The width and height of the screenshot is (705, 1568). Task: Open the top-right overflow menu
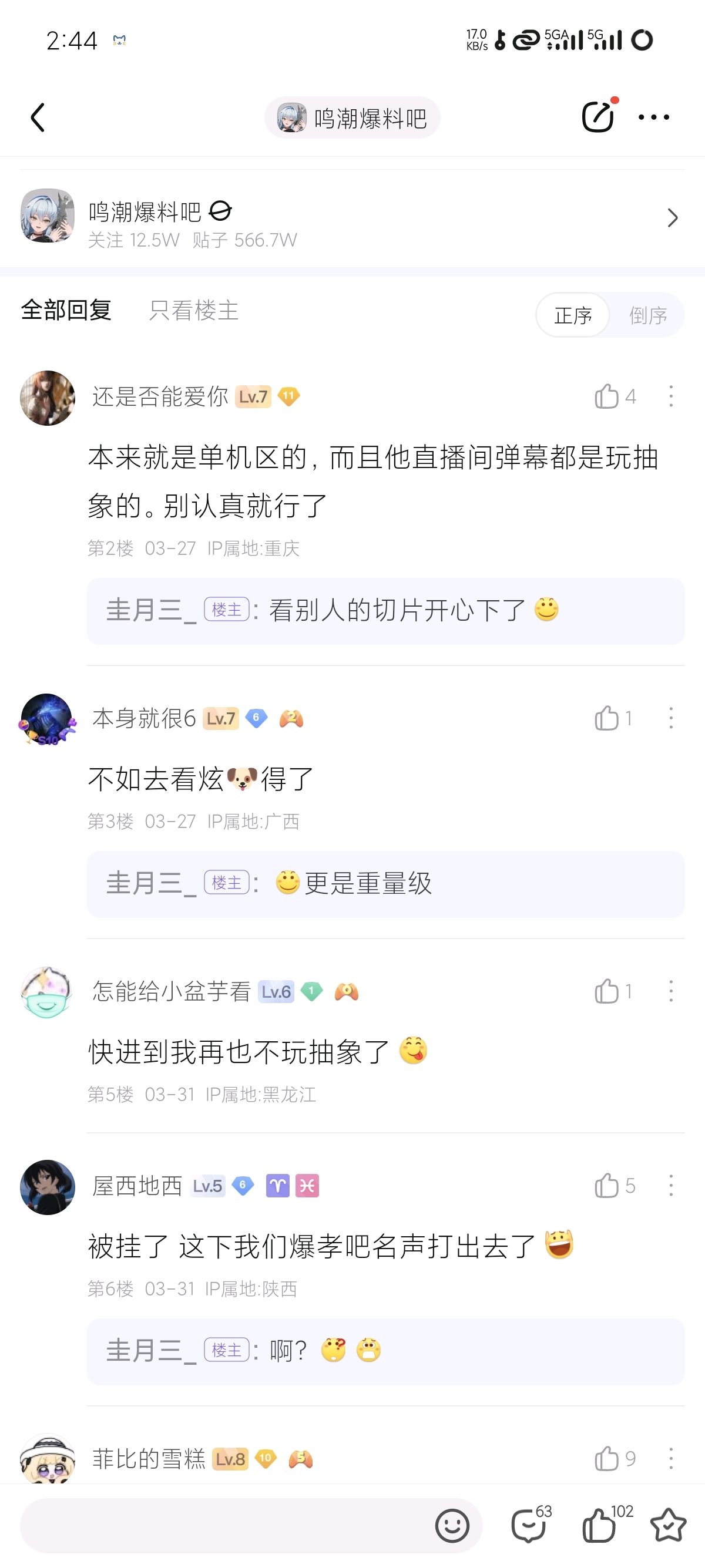(653, 117)
